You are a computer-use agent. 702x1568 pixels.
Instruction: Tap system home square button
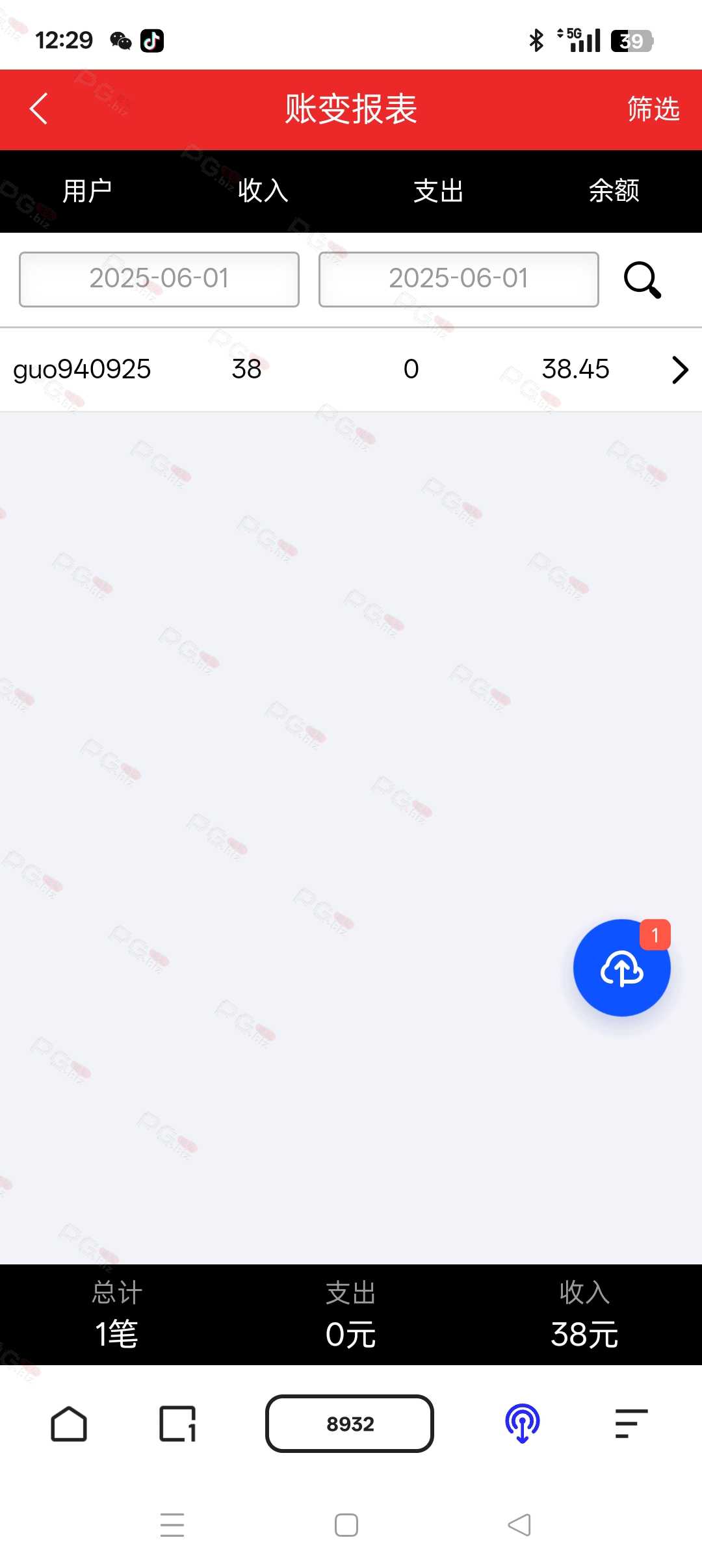[346, 1524]
